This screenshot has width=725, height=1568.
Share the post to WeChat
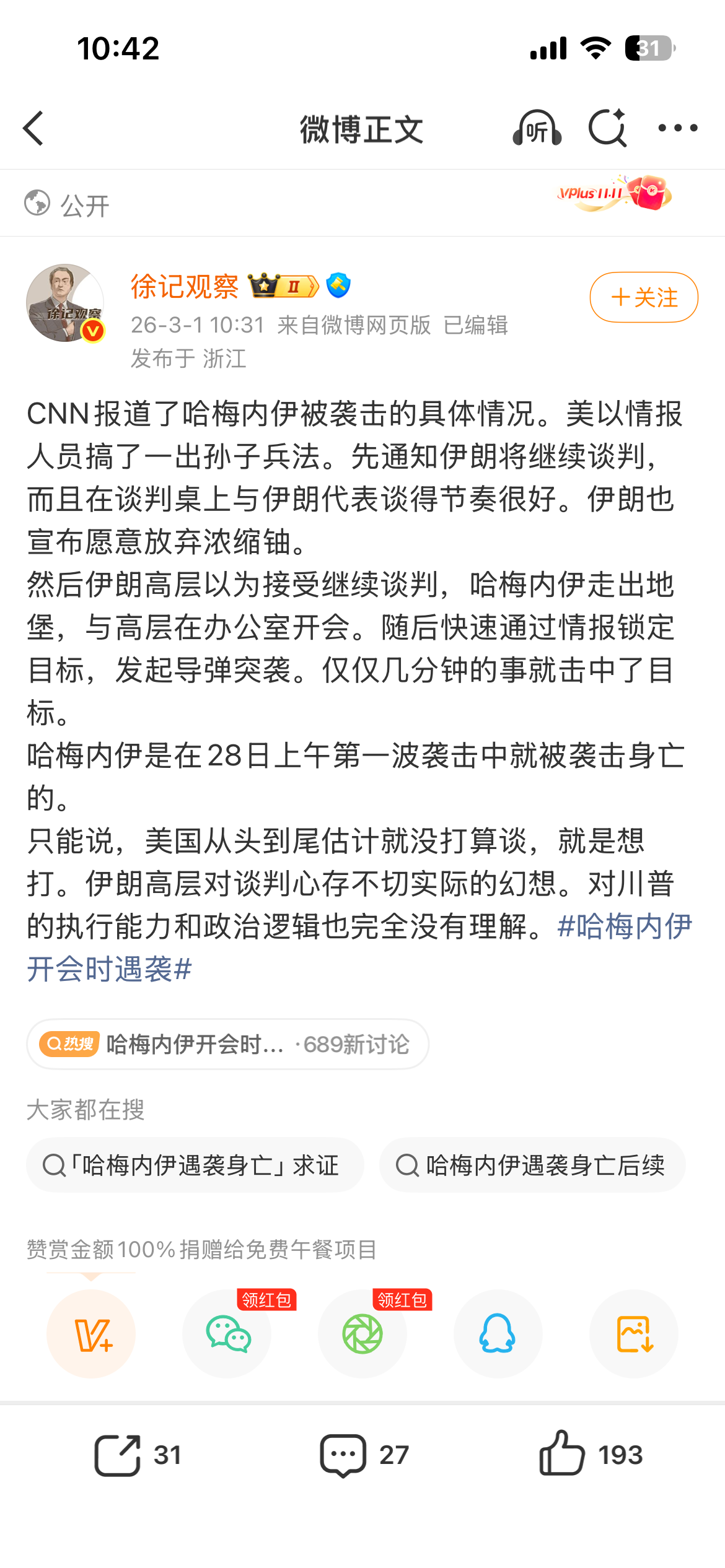[227, 1333]
